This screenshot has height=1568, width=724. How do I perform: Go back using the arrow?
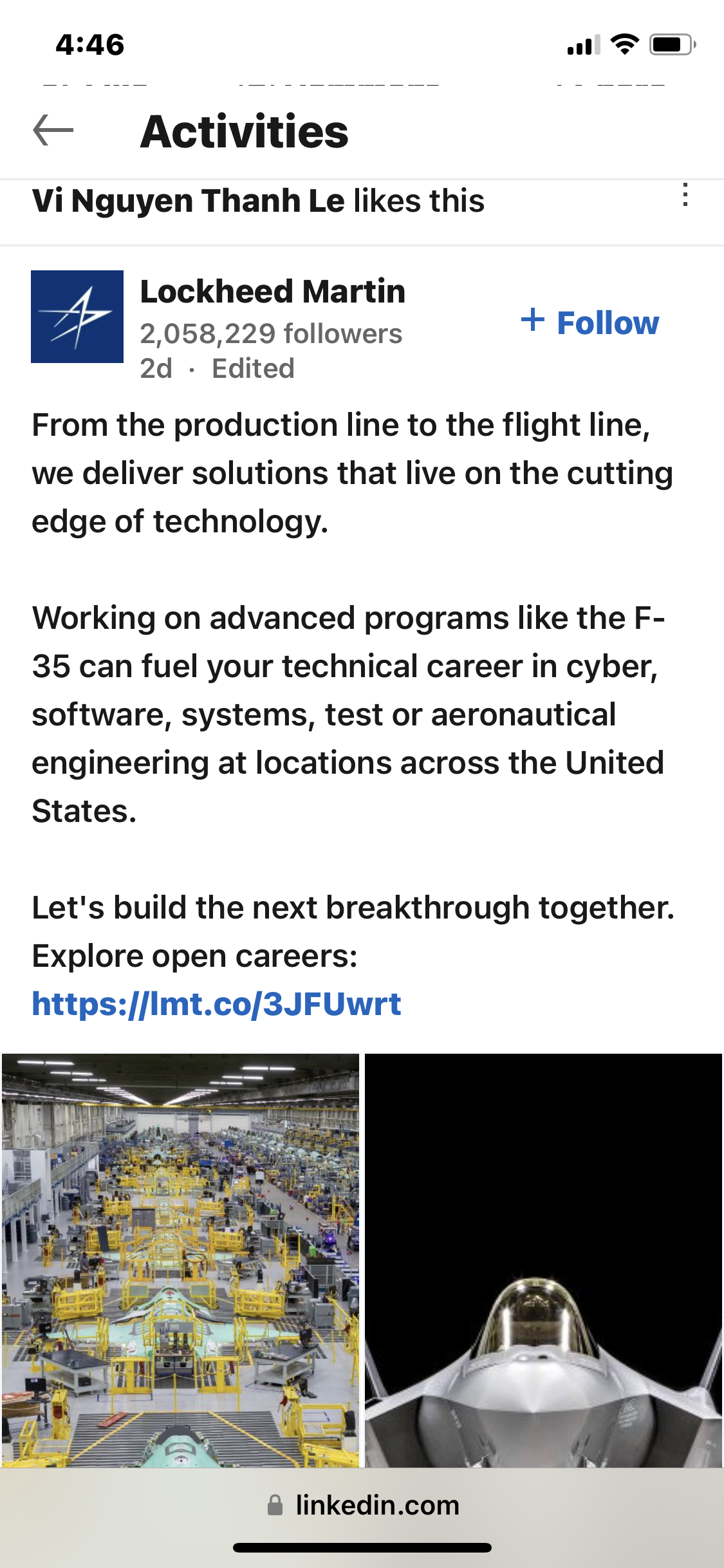[53, 131]
